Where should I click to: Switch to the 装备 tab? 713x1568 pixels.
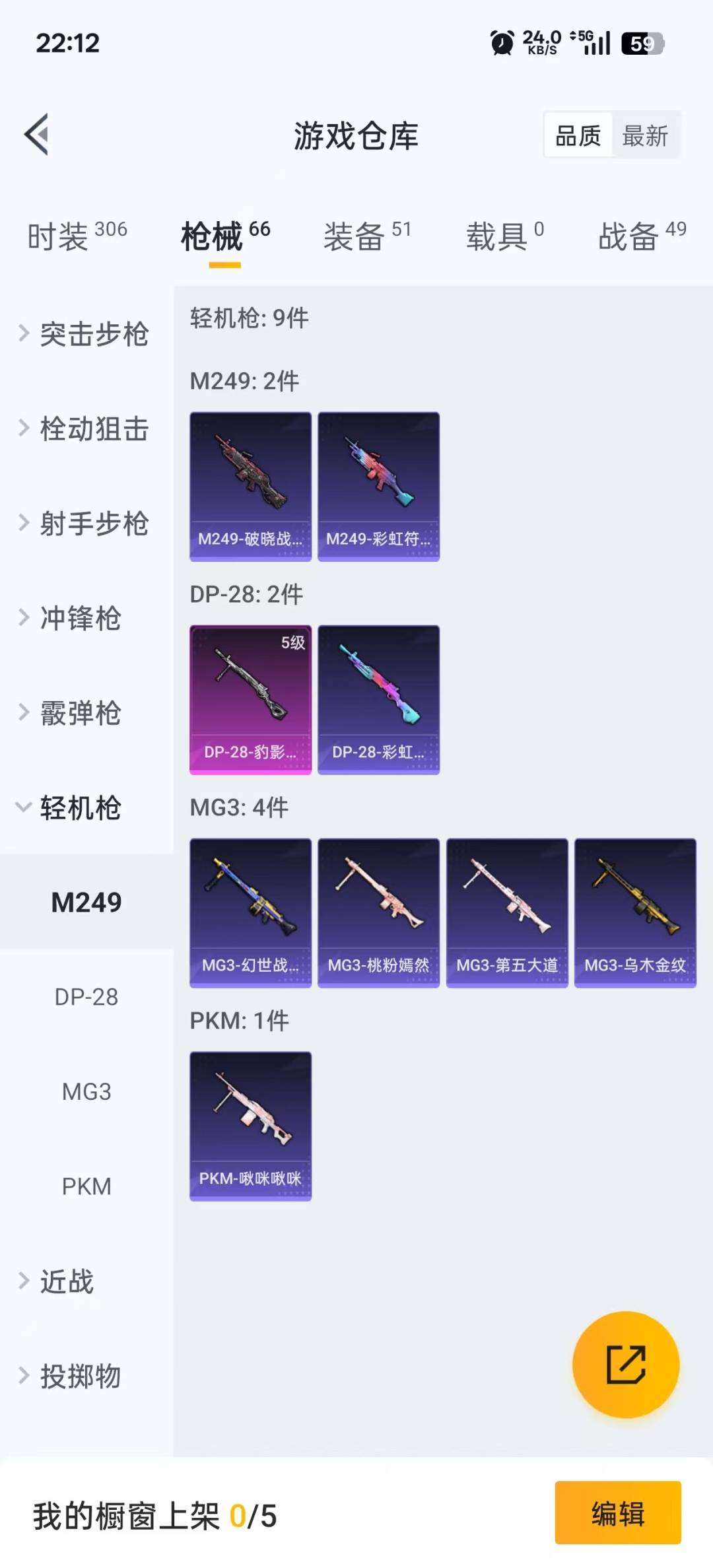coord(367,236)
